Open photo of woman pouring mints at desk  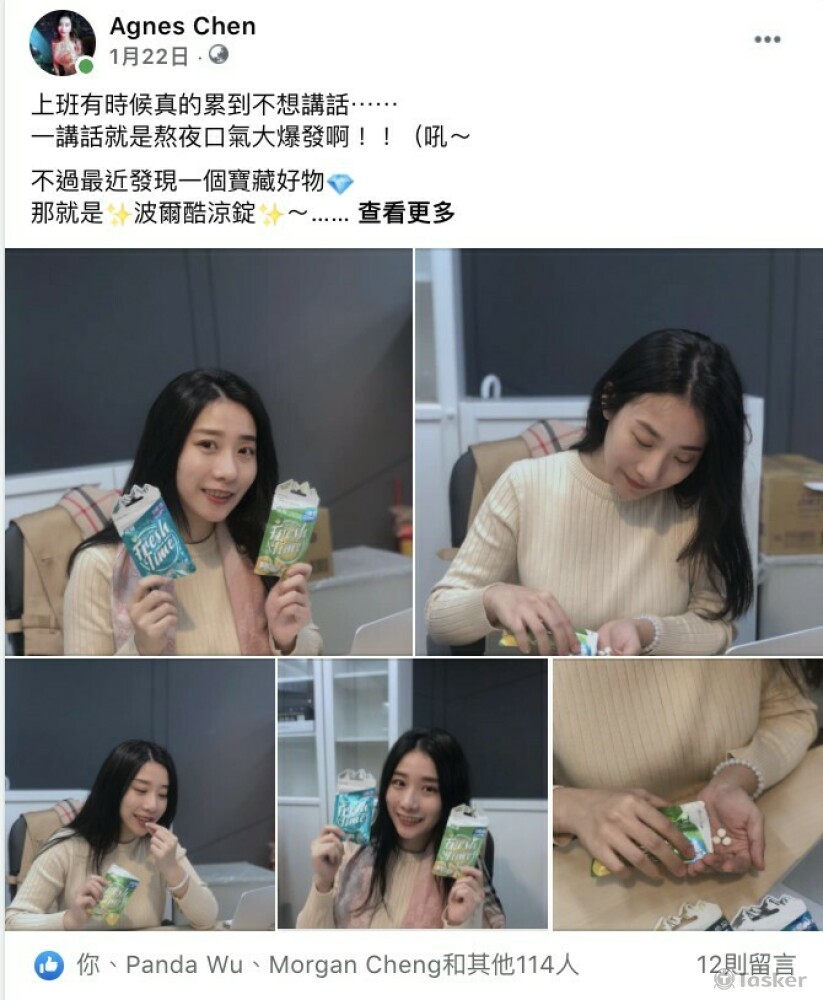coord(618,452)
